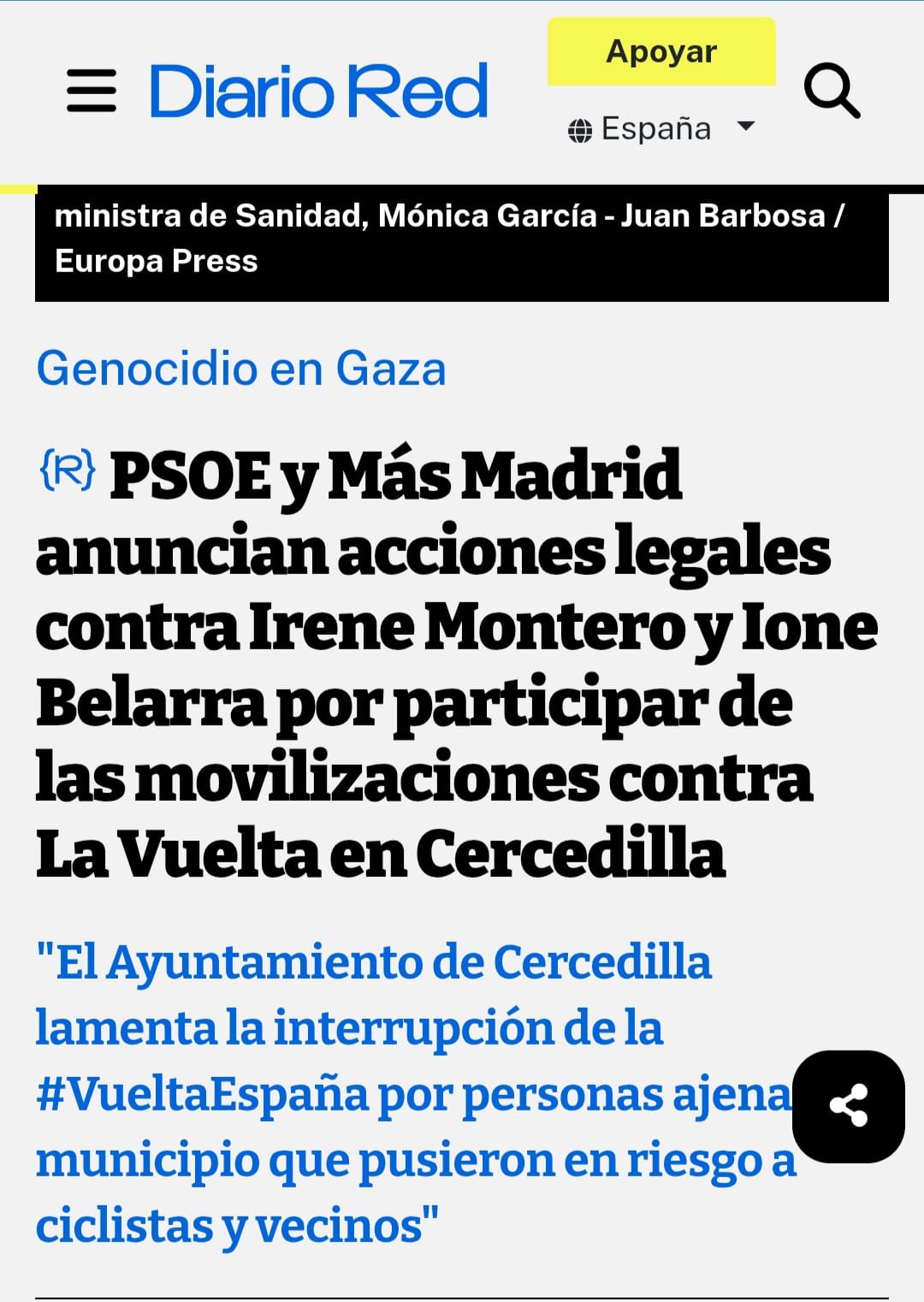Go to Diario Red homepage
Image resolution: width=924 pixels, height=1302 pixels.
(318, 91)
